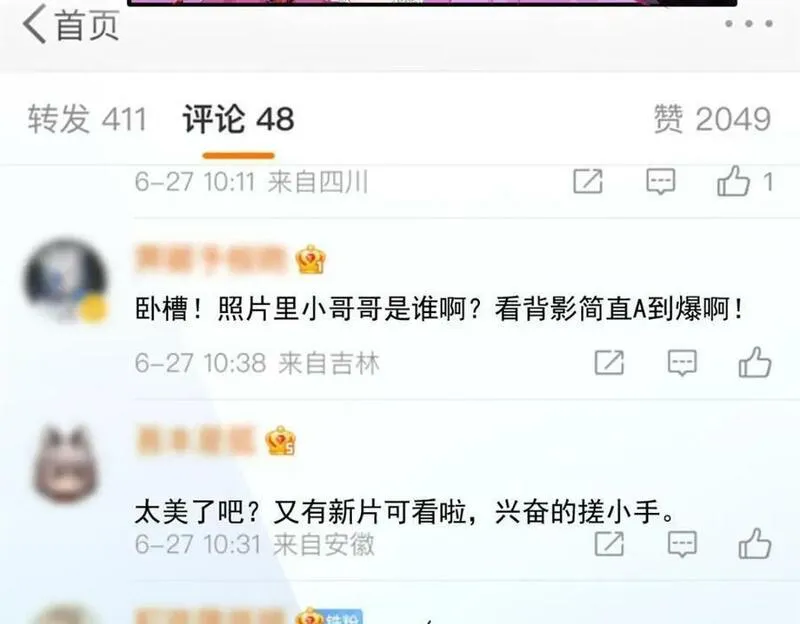This screenshot has width=800, height=624.
Task: Switch to the 转发 411 tab
Action: tap(87, 119)
